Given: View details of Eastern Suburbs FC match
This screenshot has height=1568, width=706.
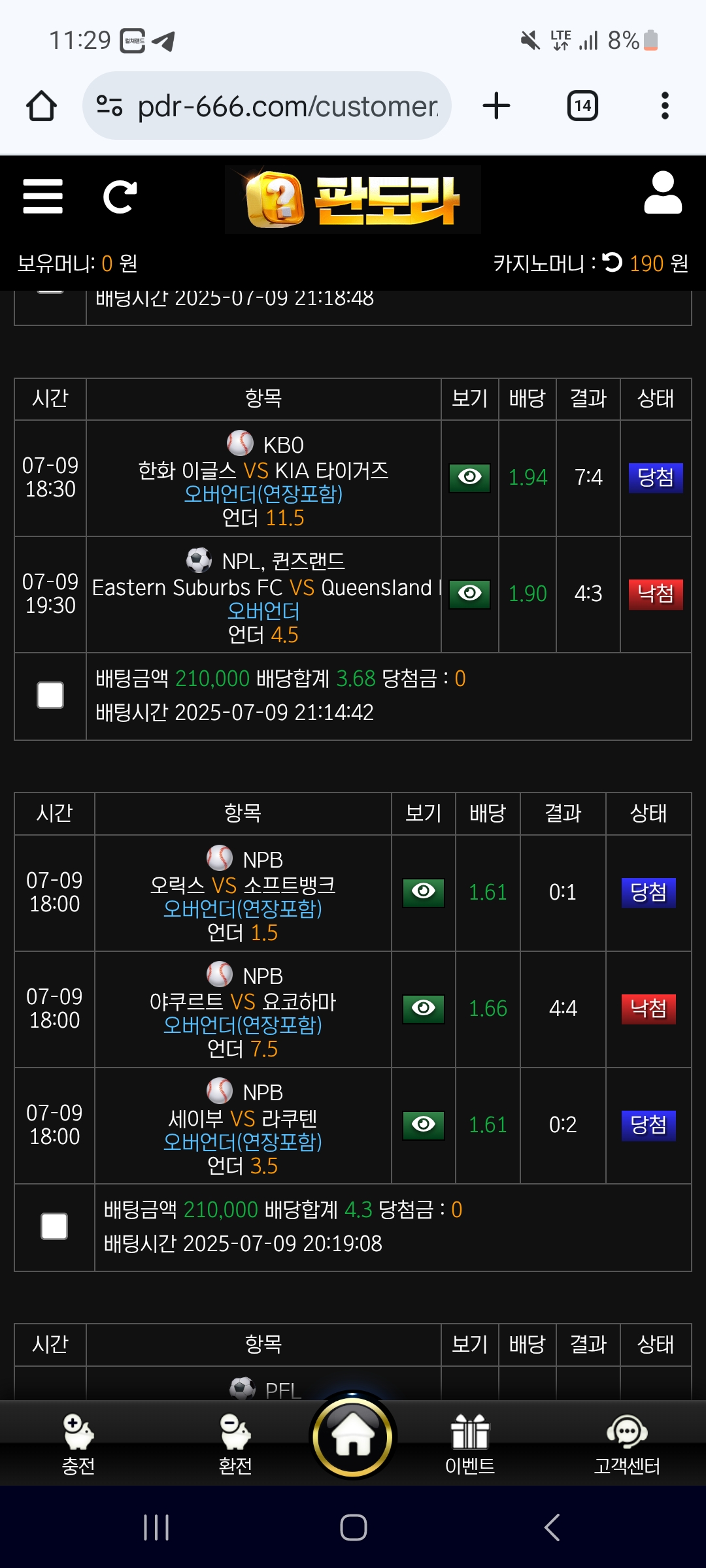Looking at the screenshot, I should [469, 594].
